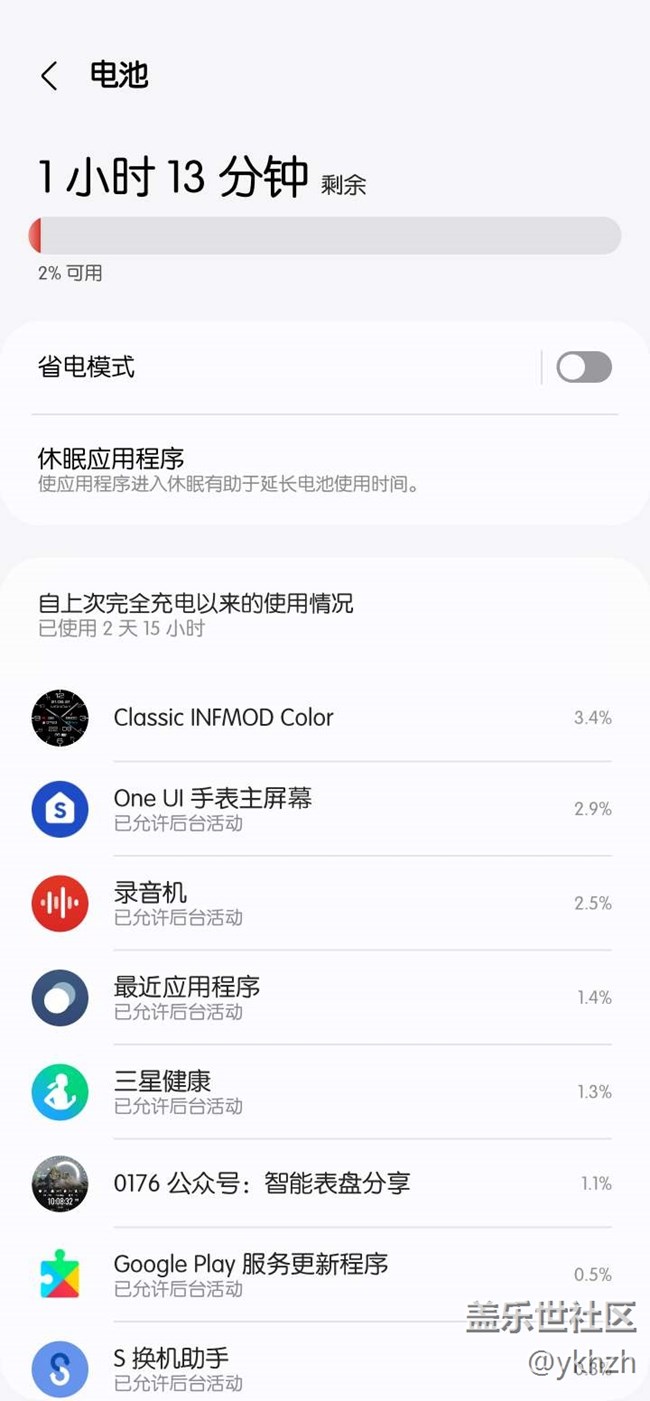Open 三星健康 battery usage details
Screen dimensions: 650x1401
tap(325, 1091)
